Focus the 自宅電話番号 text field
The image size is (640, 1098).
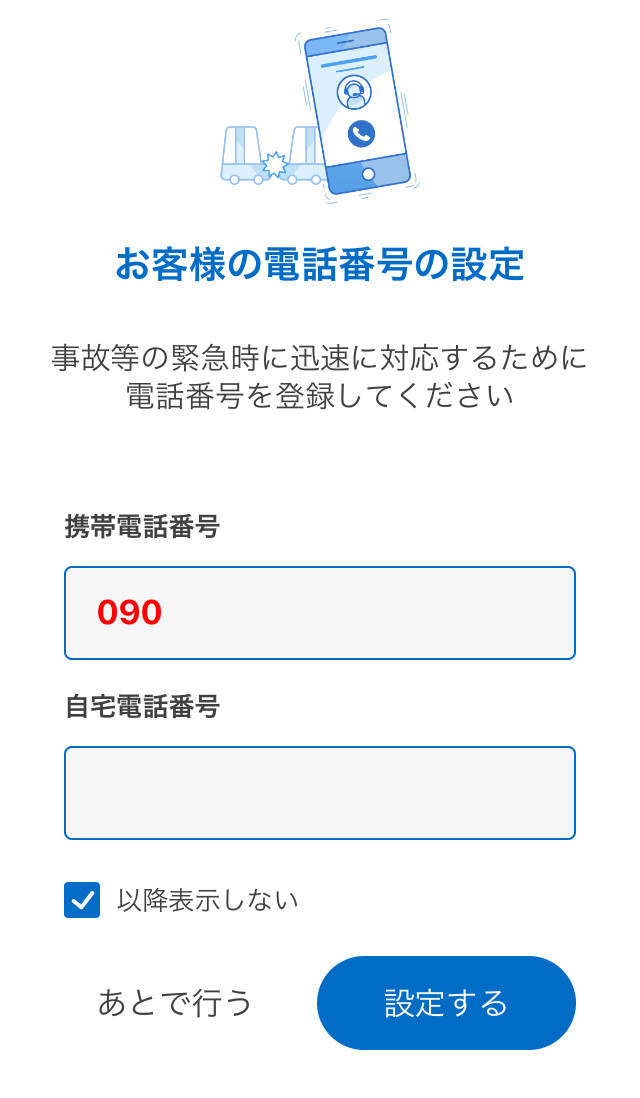click(320, 793)
